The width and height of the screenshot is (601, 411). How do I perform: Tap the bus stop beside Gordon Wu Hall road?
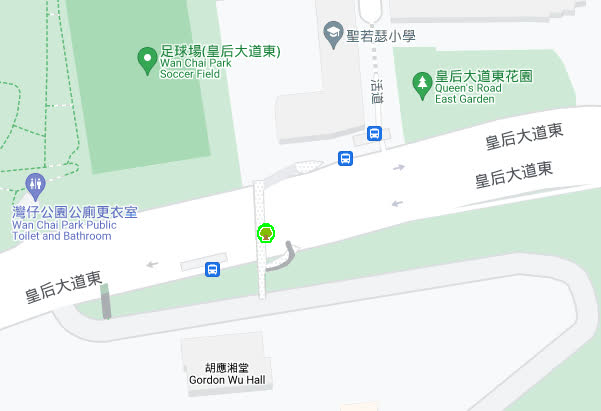click(x=213, y=269)
